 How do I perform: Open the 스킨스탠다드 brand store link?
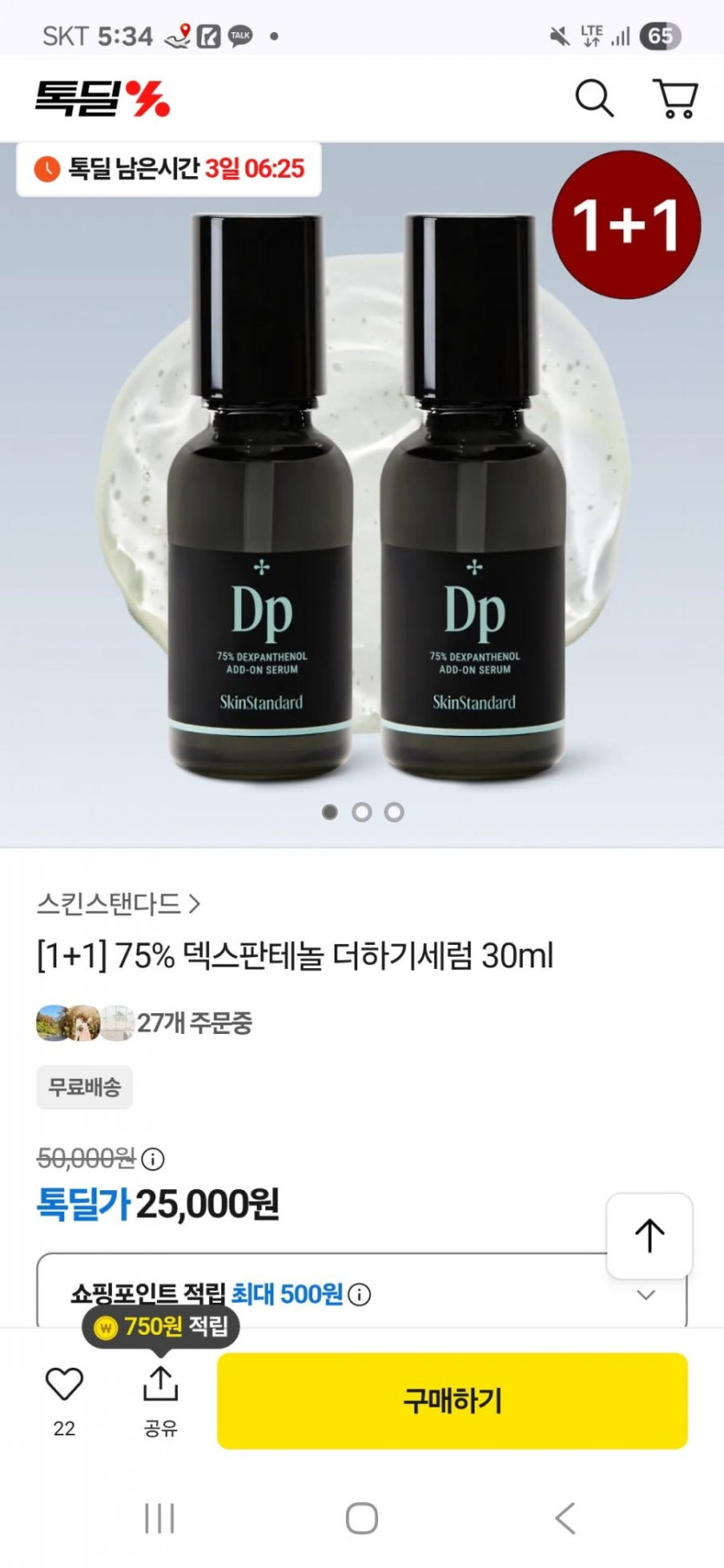118,904
